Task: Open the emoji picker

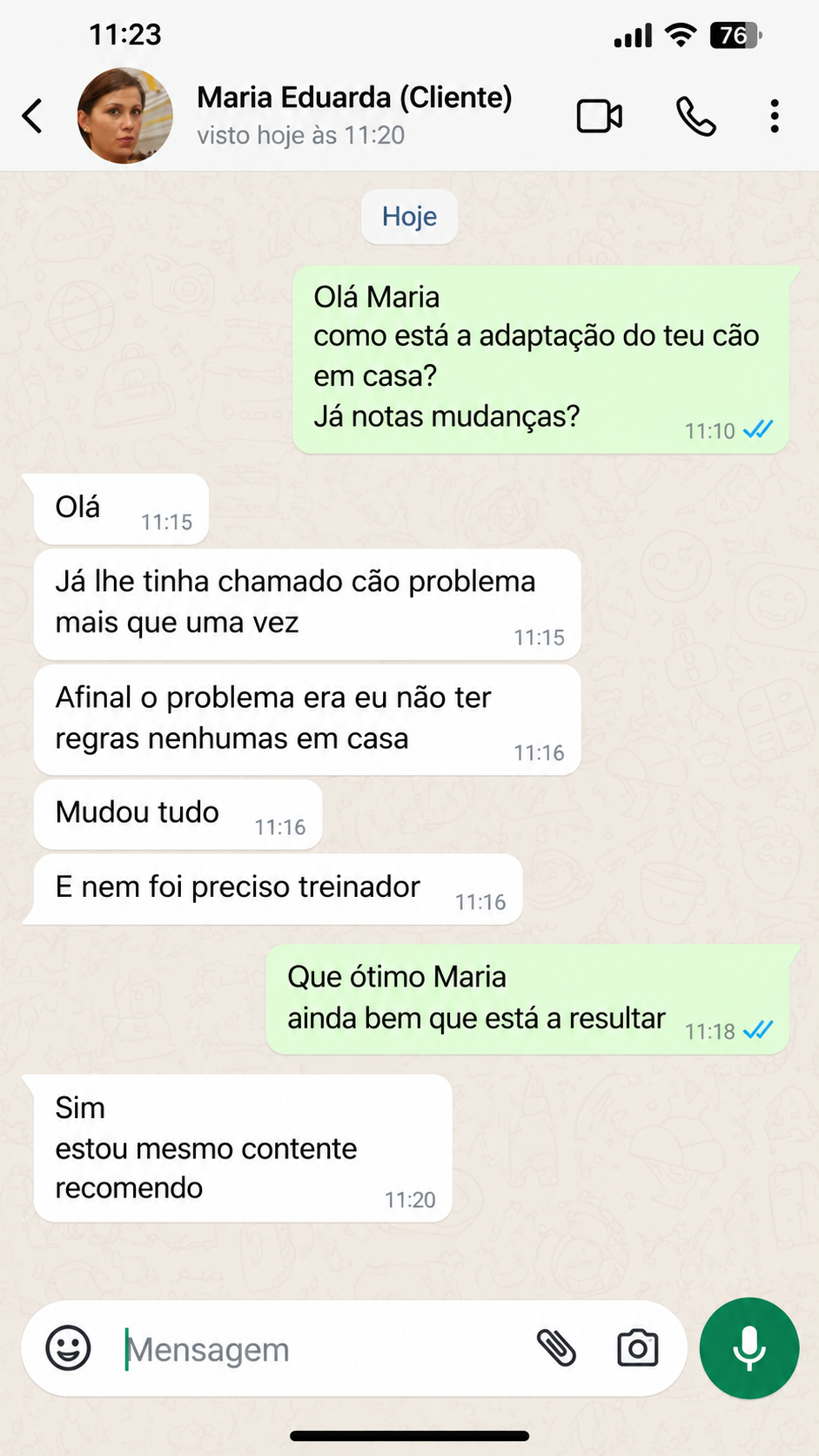Action: click(68, 1348)
